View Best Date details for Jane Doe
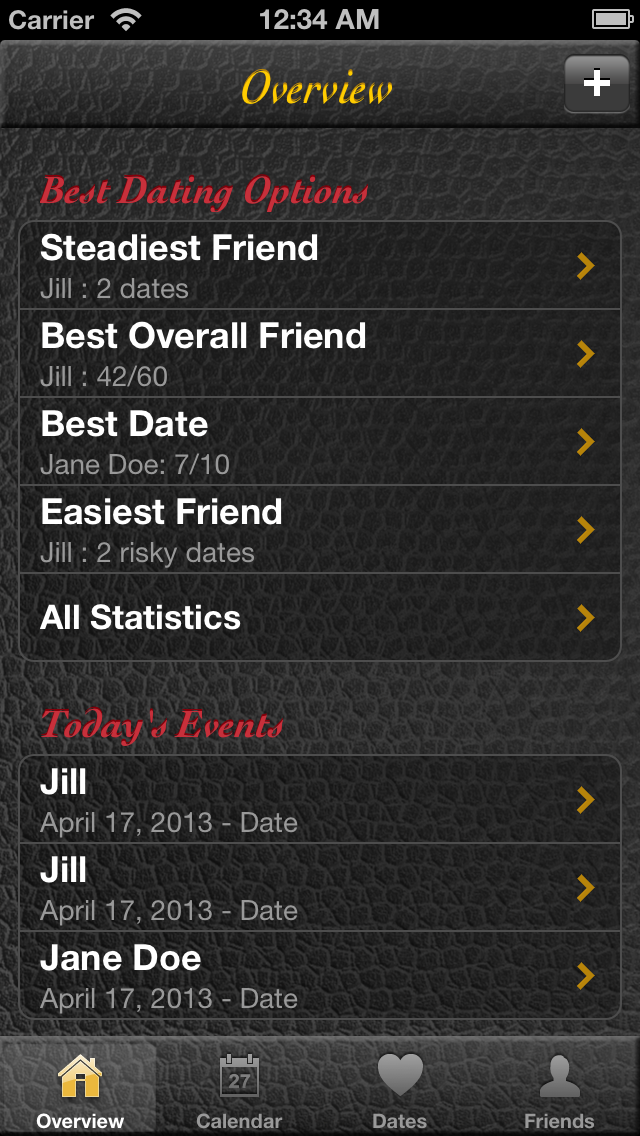The height and width of the screenshot is (1136, 640). click(320, 441)
